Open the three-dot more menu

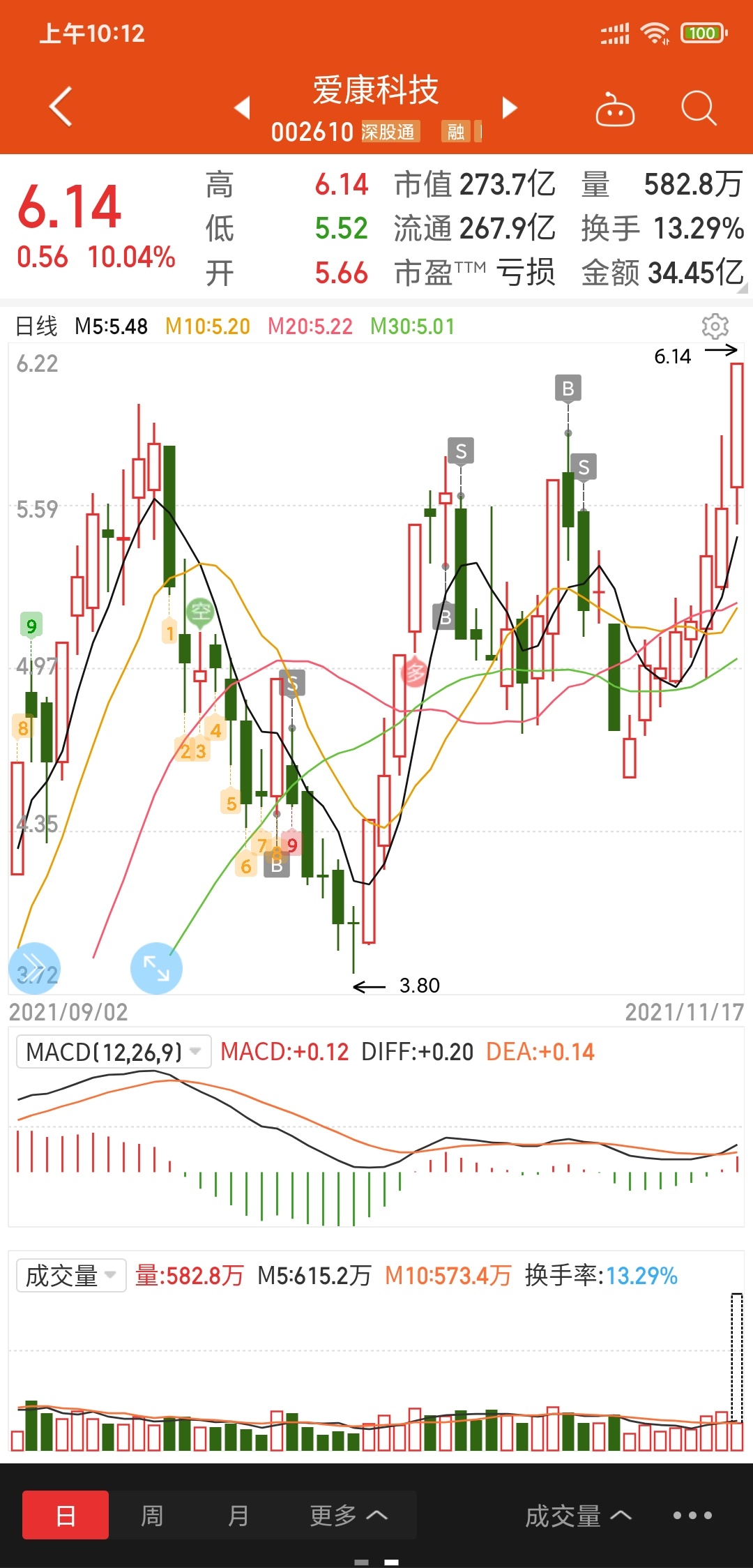pyautogui.click(x=692, y=1515)
